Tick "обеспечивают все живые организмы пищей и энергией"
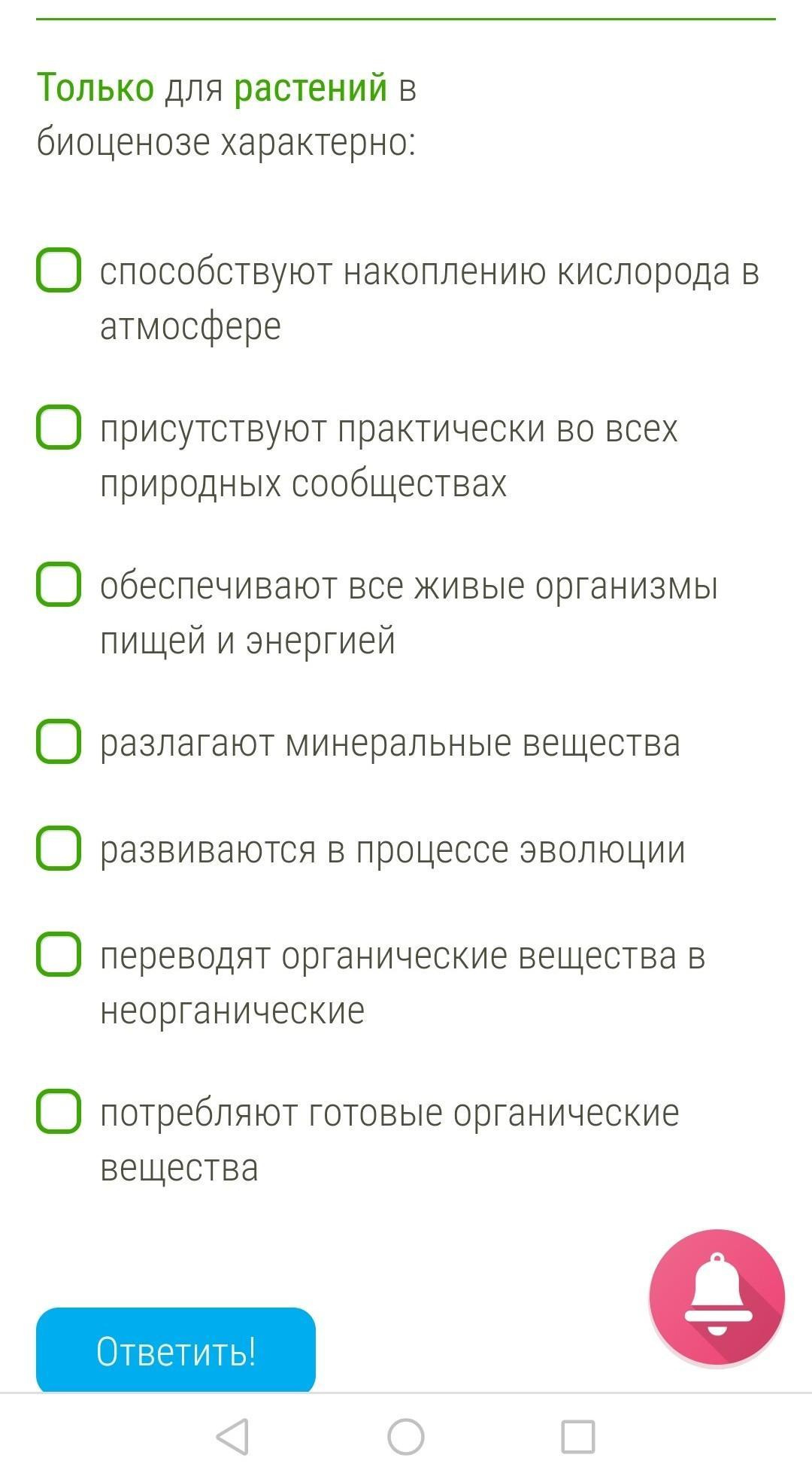 tap(59, 584)
